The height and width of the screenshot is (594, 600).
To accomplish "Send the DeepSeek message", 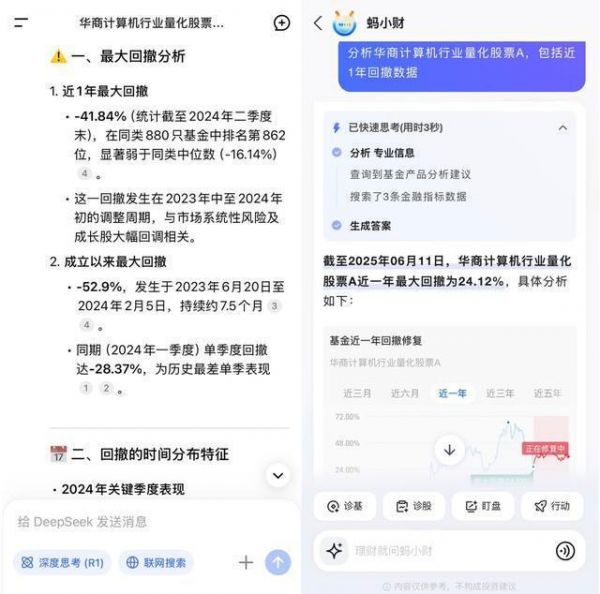I will [277, 562].
